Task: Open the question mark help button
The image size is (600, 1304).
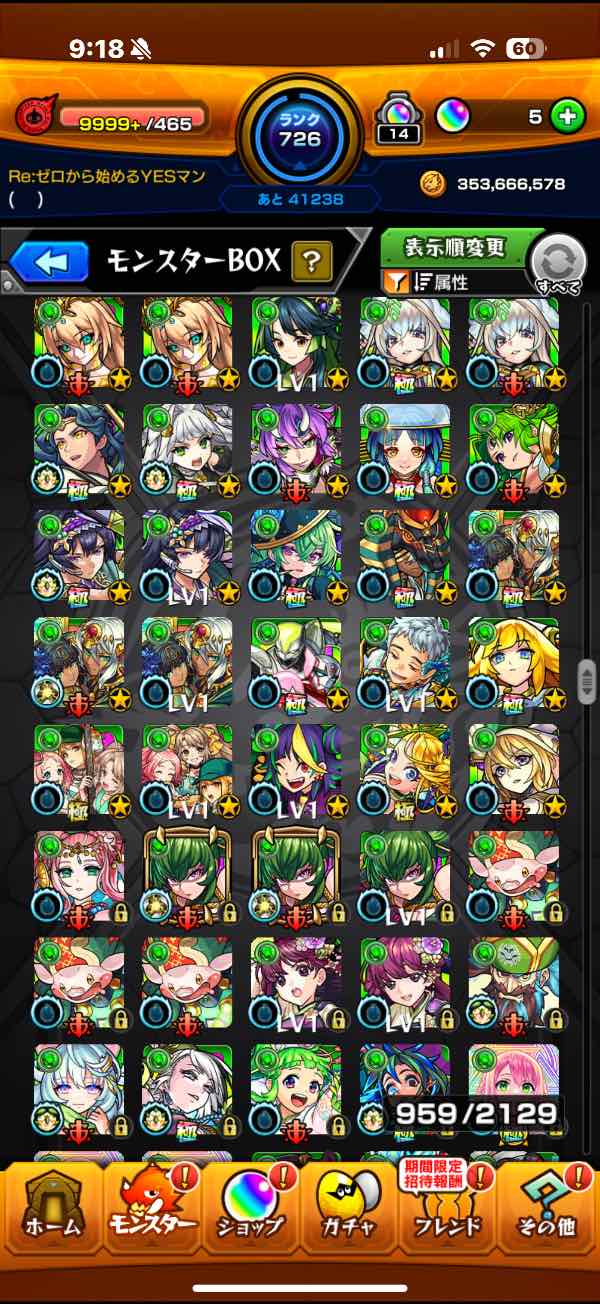Action: (x=311, y=263)
